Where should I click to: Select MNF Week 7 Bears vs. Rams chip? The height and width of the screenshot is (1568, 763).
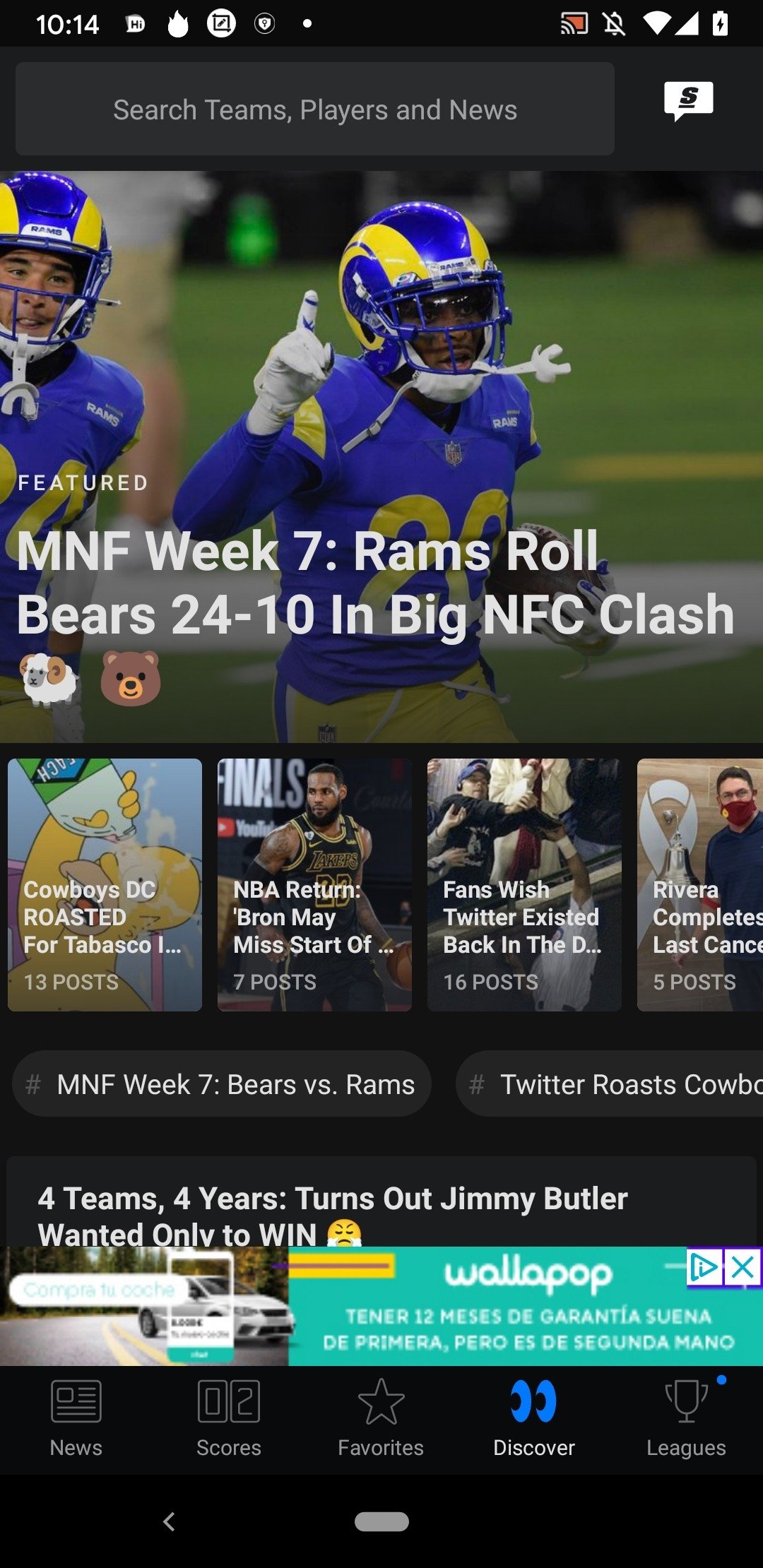(222, 1083)
